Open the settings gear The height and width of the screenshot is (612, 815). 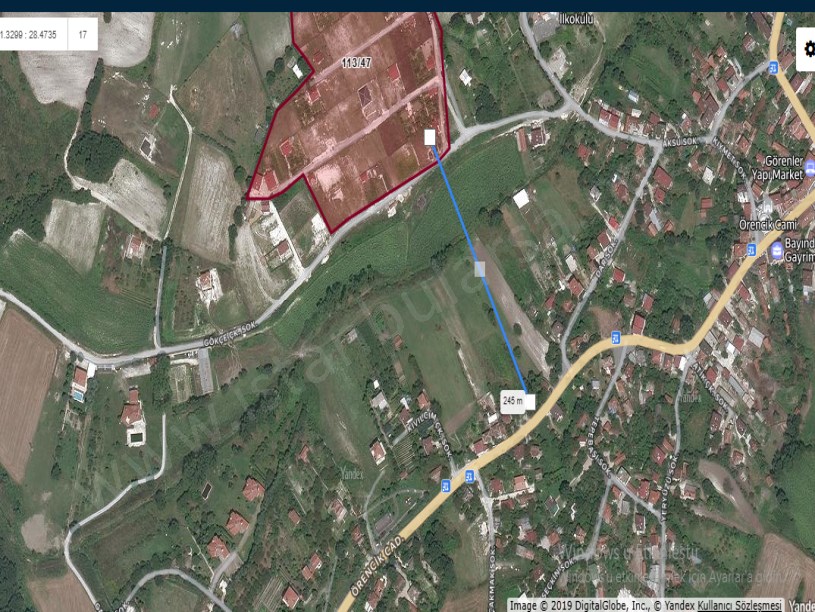(x=808, y=49)
